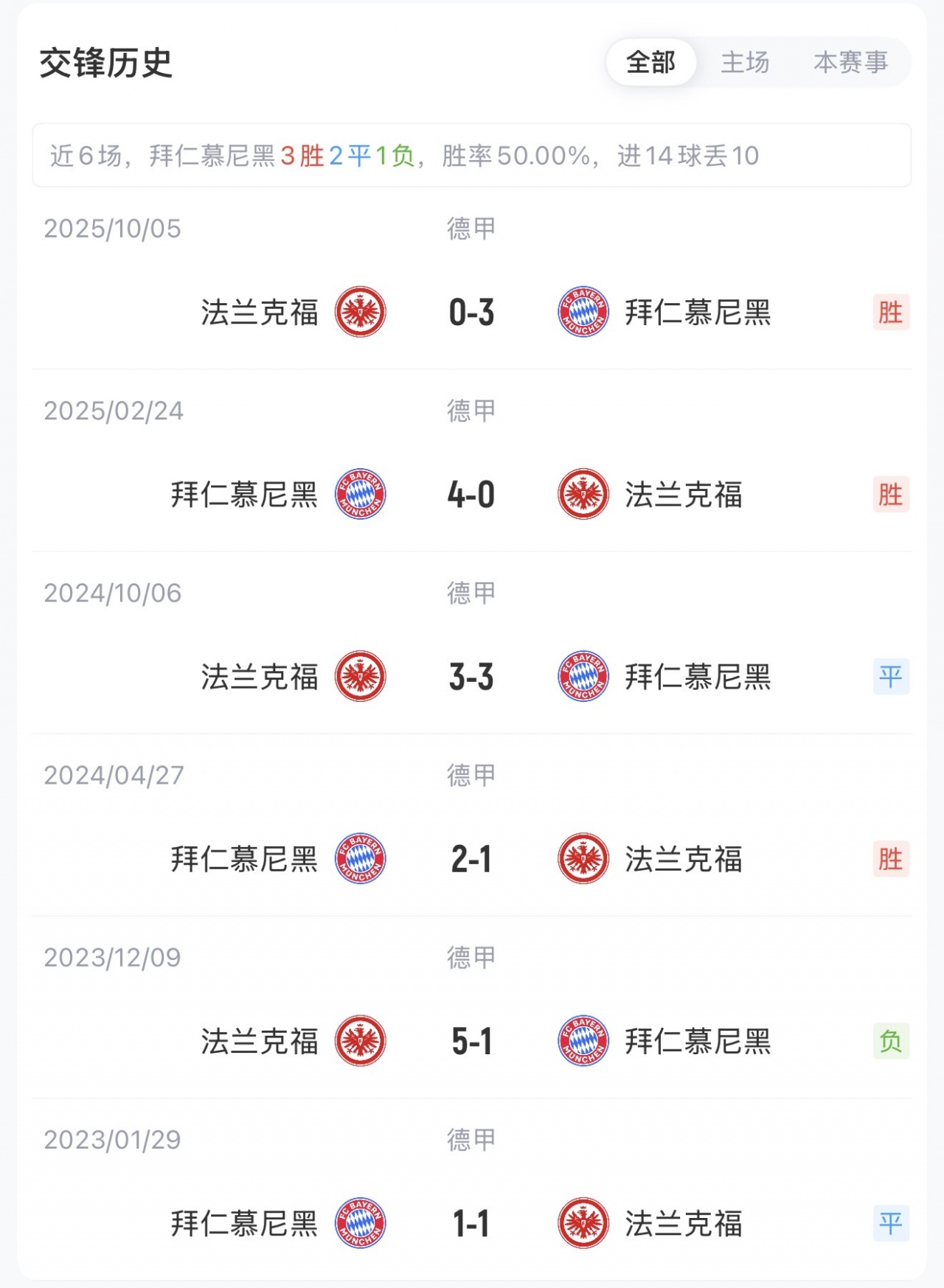Open the 2023/01/29 1-1 draw match
944x1288 pixels.
coord(471,1223)
